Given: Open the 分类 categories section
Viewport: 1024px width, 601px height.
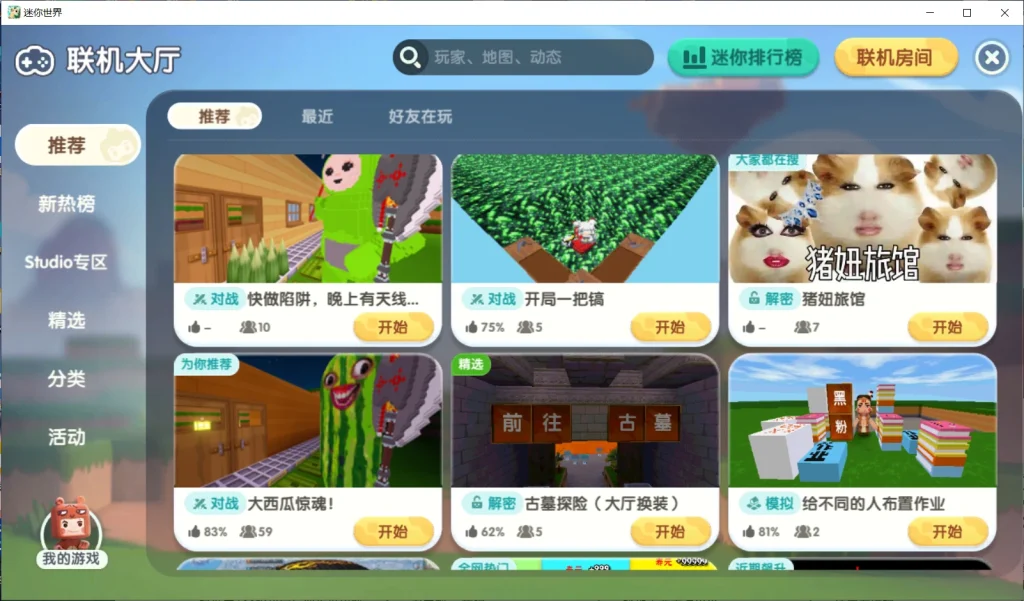Looking at the screenshot, I should [x=67, y=379].
